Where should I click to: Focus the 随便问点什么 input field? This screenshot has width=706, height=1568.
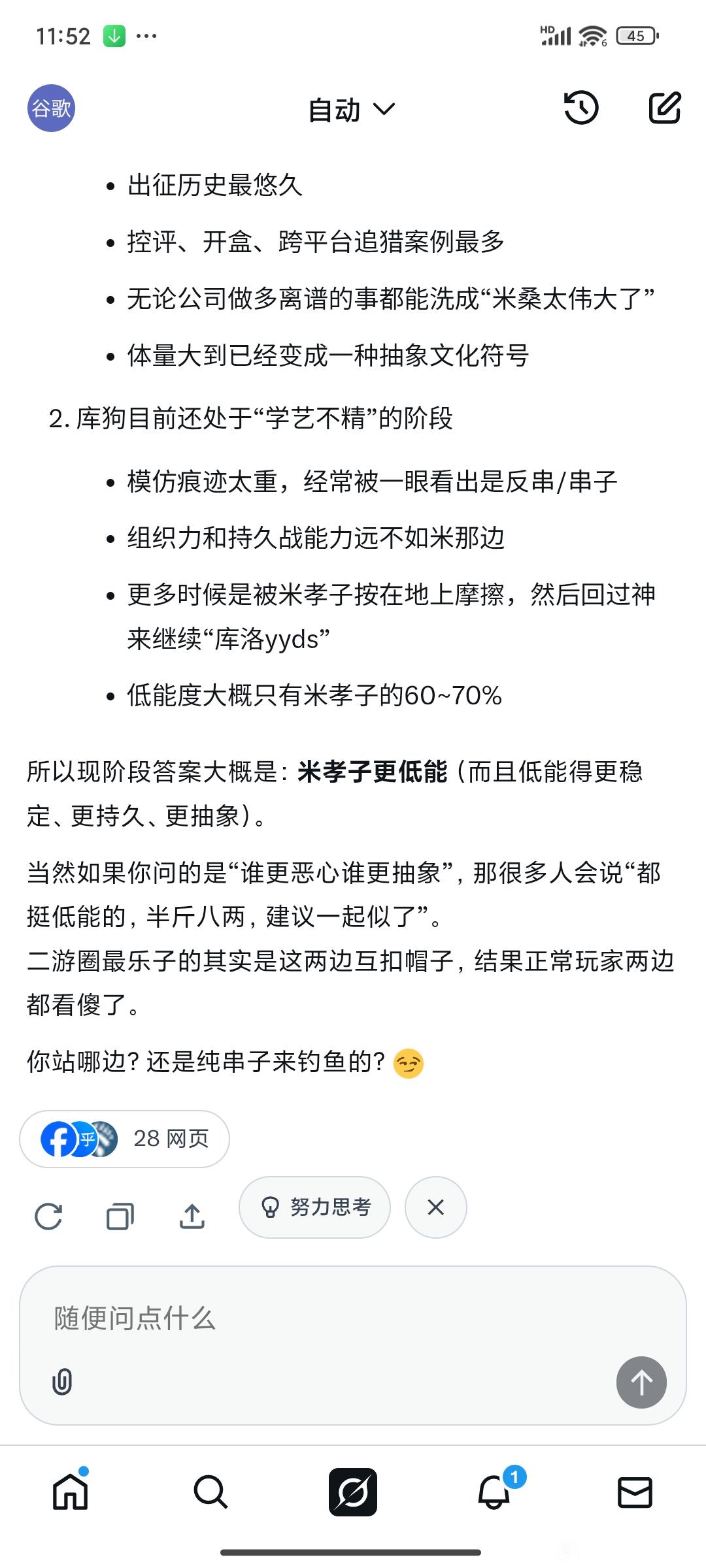click(x=327, y=1318)
